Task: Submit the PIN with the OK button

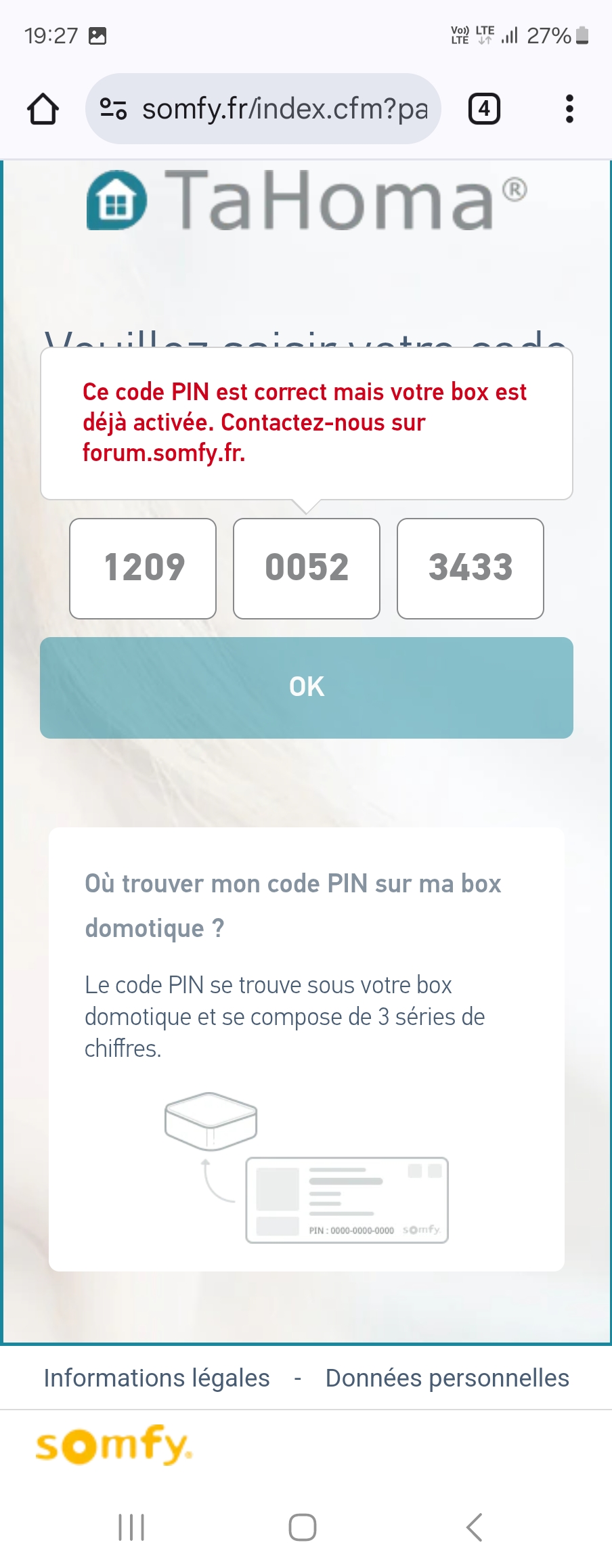Action: pos(307,687)
